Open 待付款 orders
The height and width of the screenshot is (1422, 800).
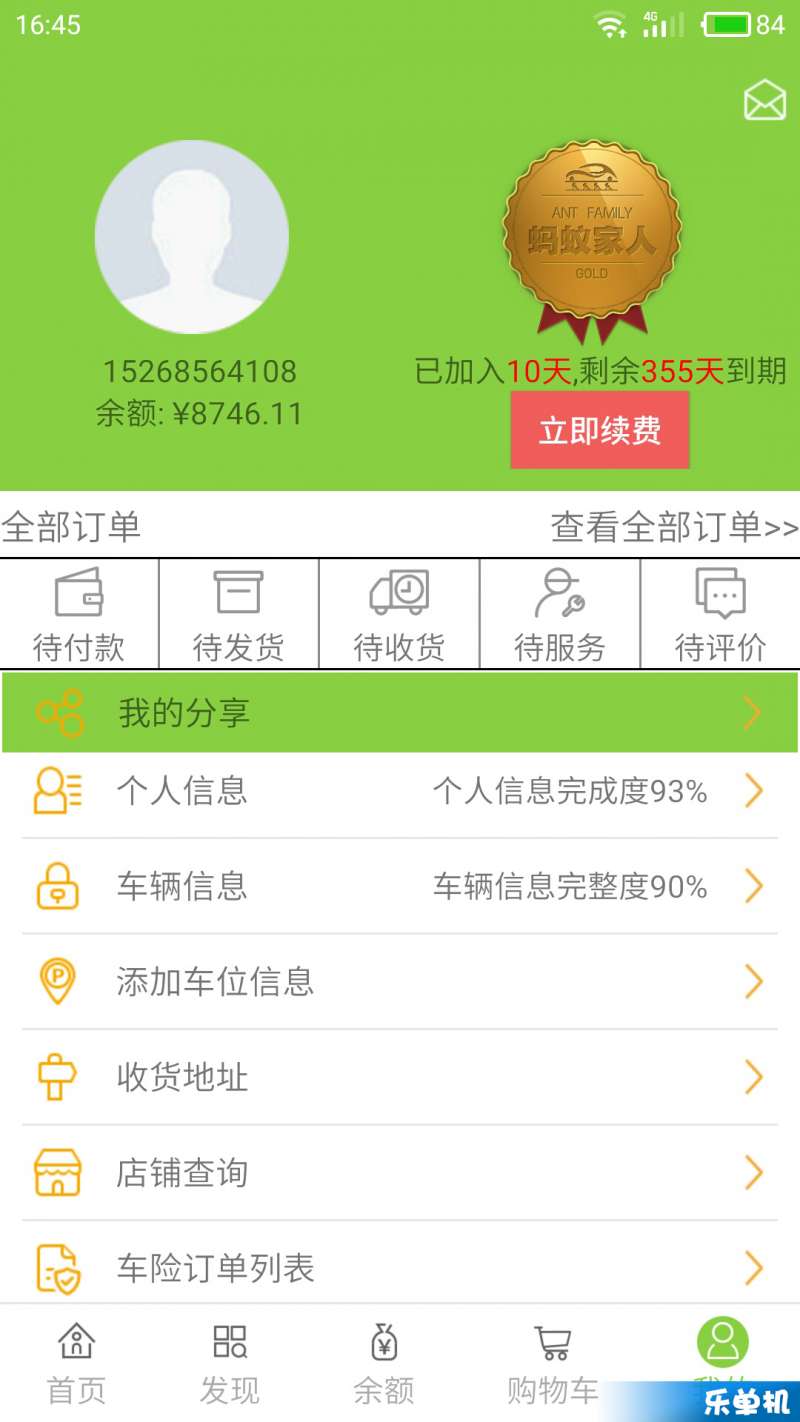(79, 614)
